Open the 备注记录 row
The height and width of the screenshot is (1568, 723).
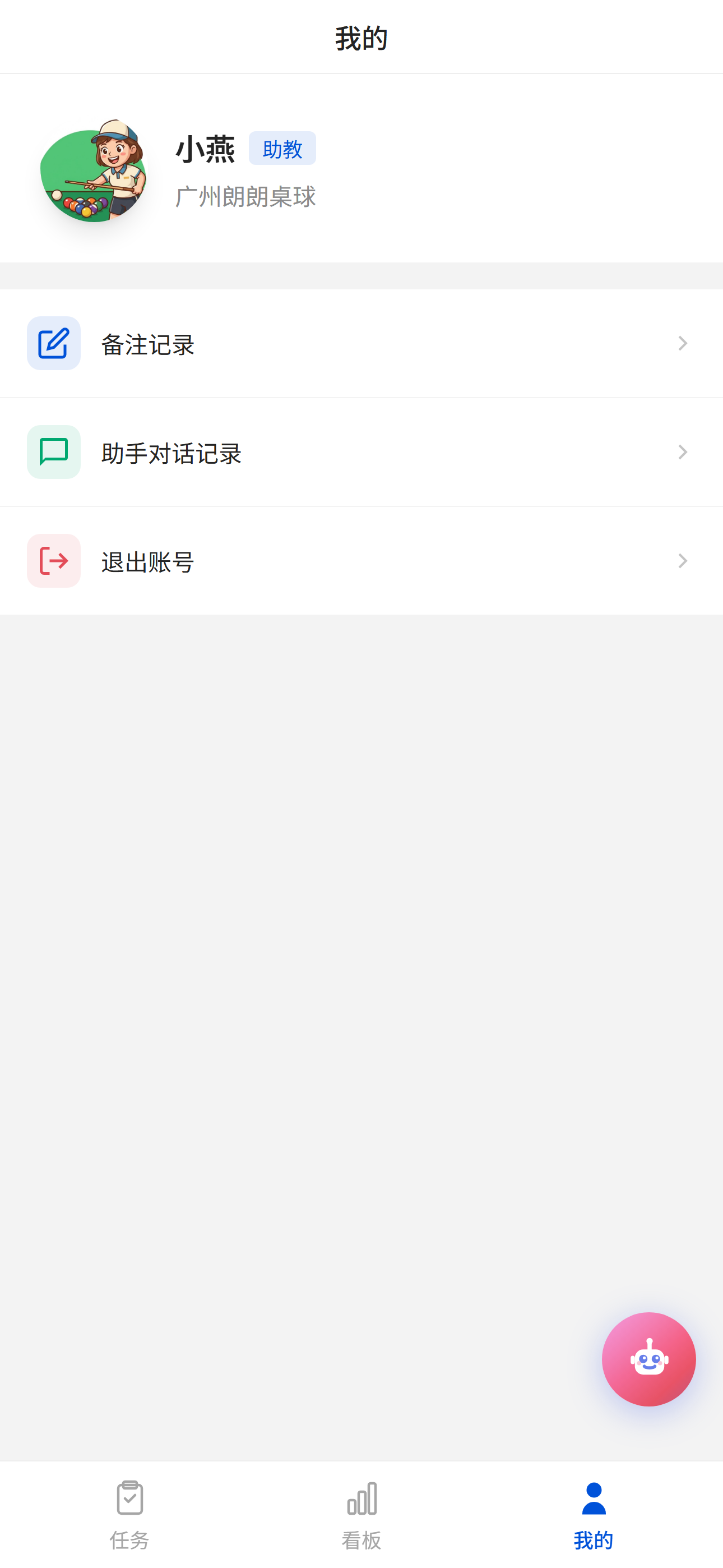coord(361,344)
